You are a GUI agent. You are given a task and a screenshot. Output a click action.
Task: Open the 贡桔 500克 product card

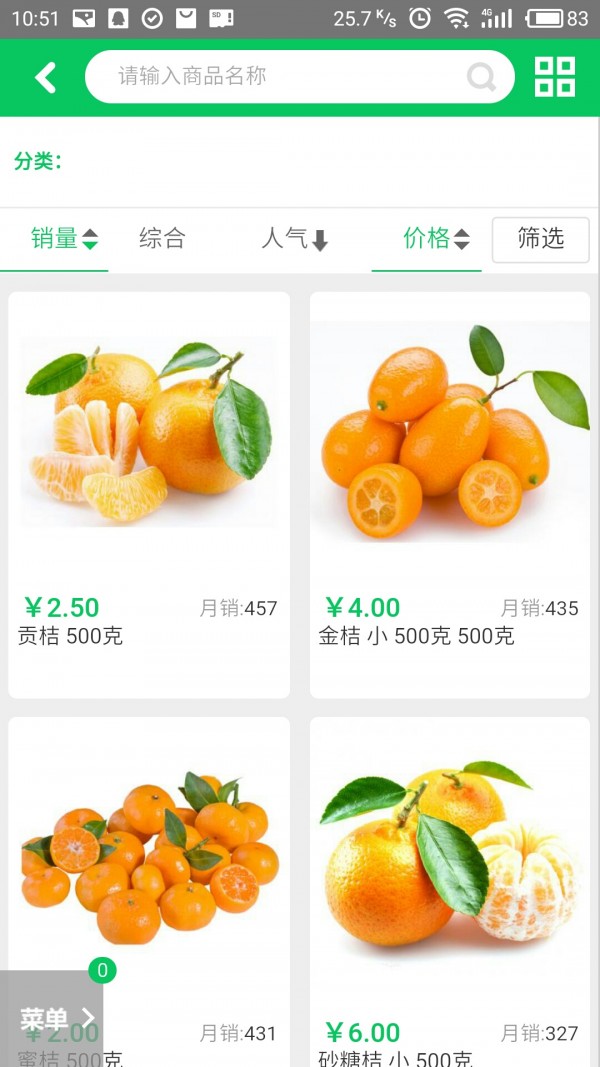[x=149, y=494]
